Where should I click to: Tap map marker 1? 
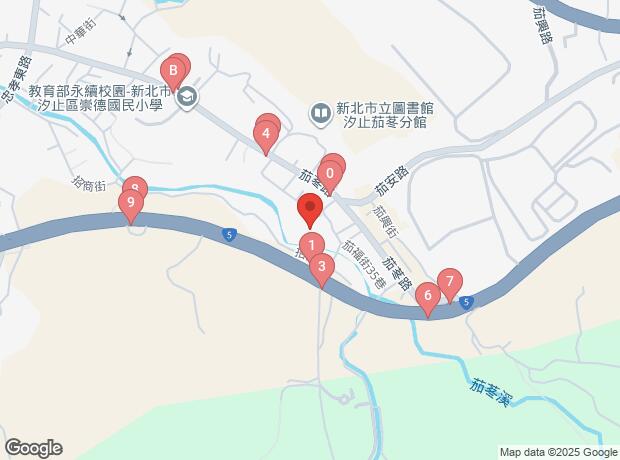click(312, 246)
